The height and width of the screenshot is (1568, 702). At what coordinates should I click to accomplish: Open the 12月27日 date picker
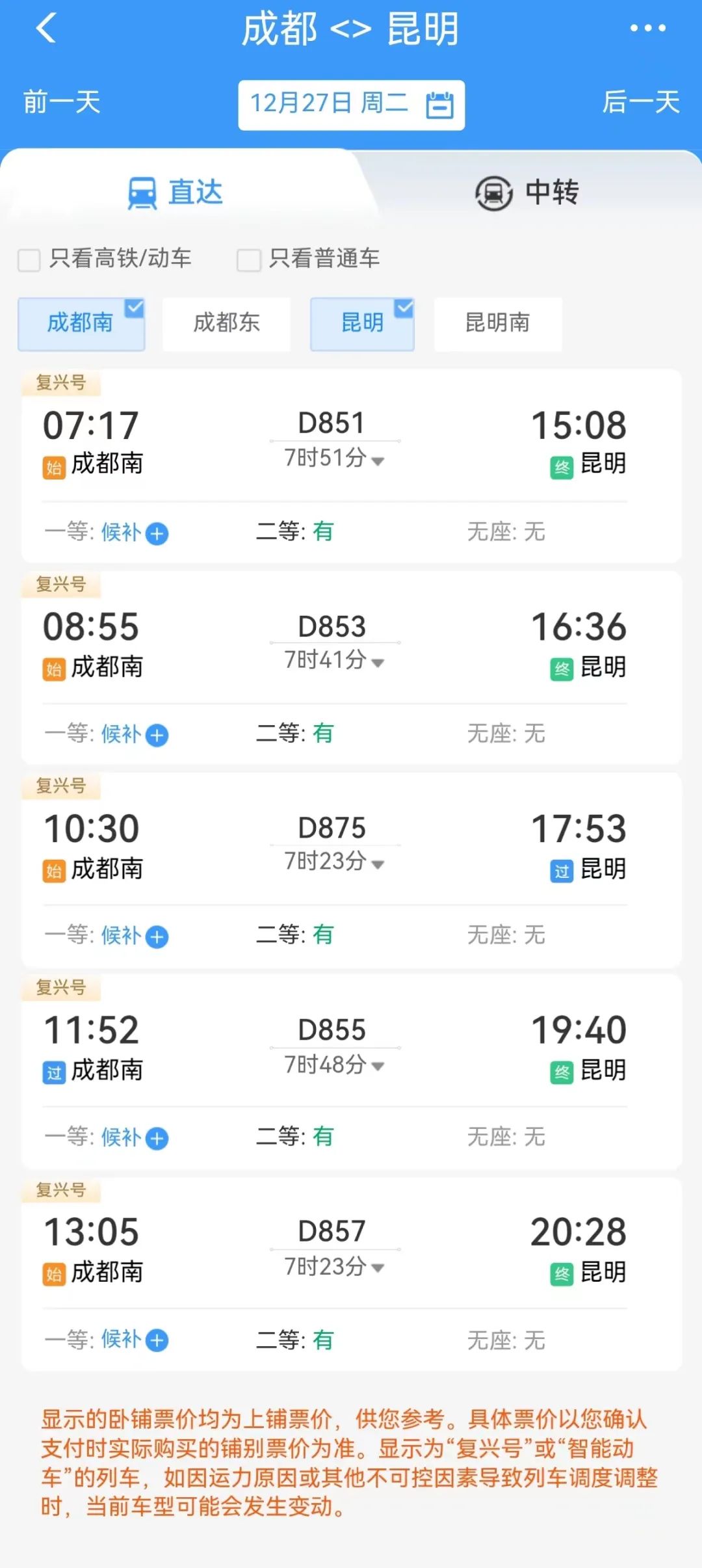tap(351, 105)
